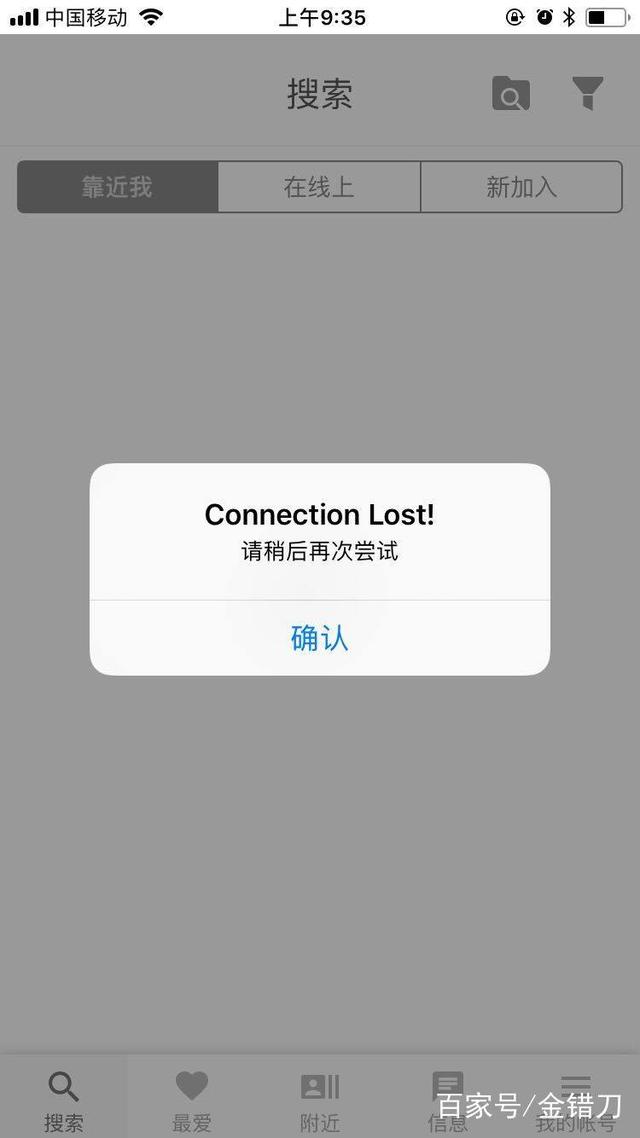Open the saved searches folder icon
The image size is (640, 1138).
pyautogui.click(x=511, y=93)
